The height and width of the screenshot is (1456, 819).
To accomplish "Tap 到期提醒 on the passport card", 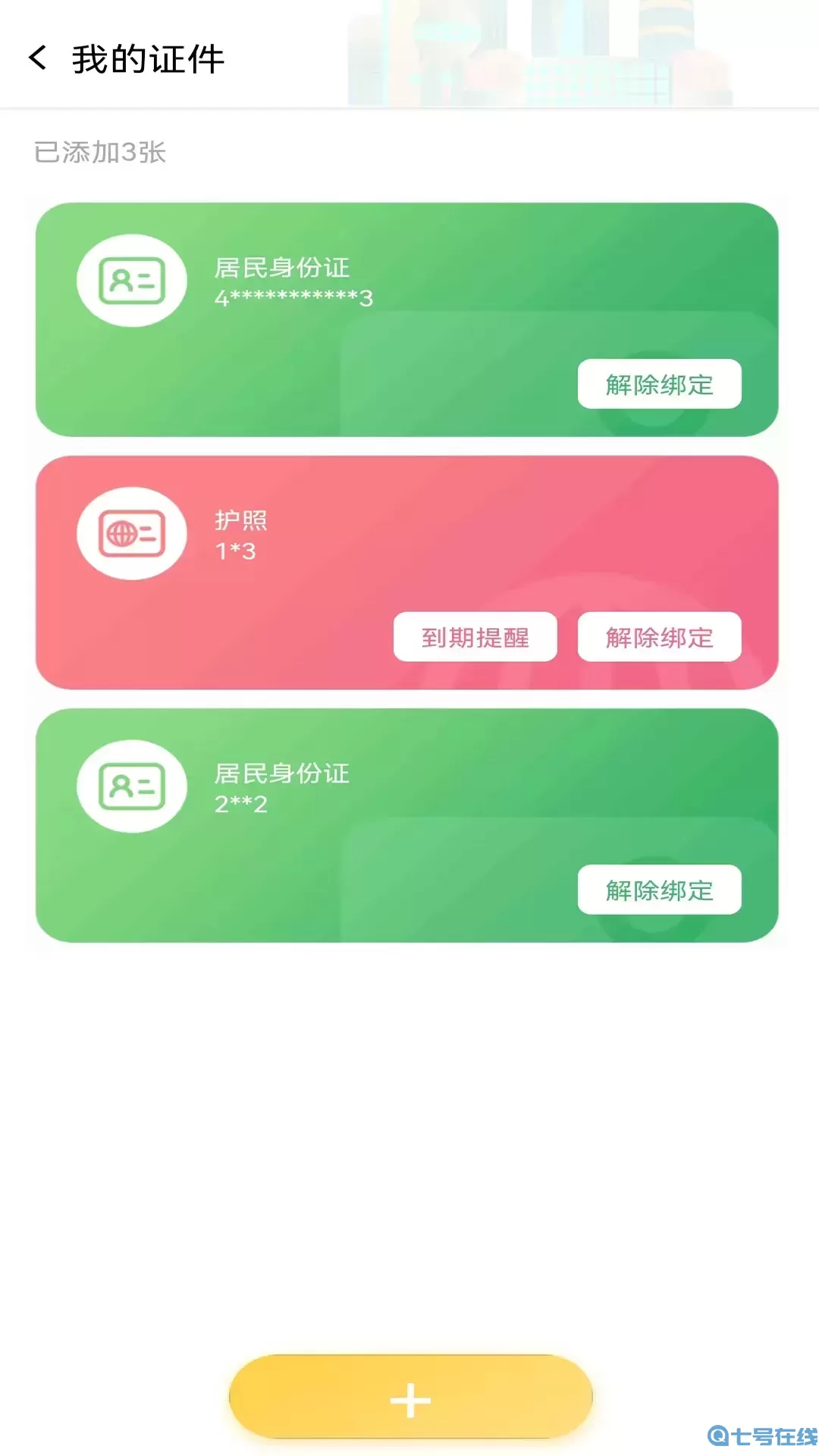I will click(x=475, y=637).
